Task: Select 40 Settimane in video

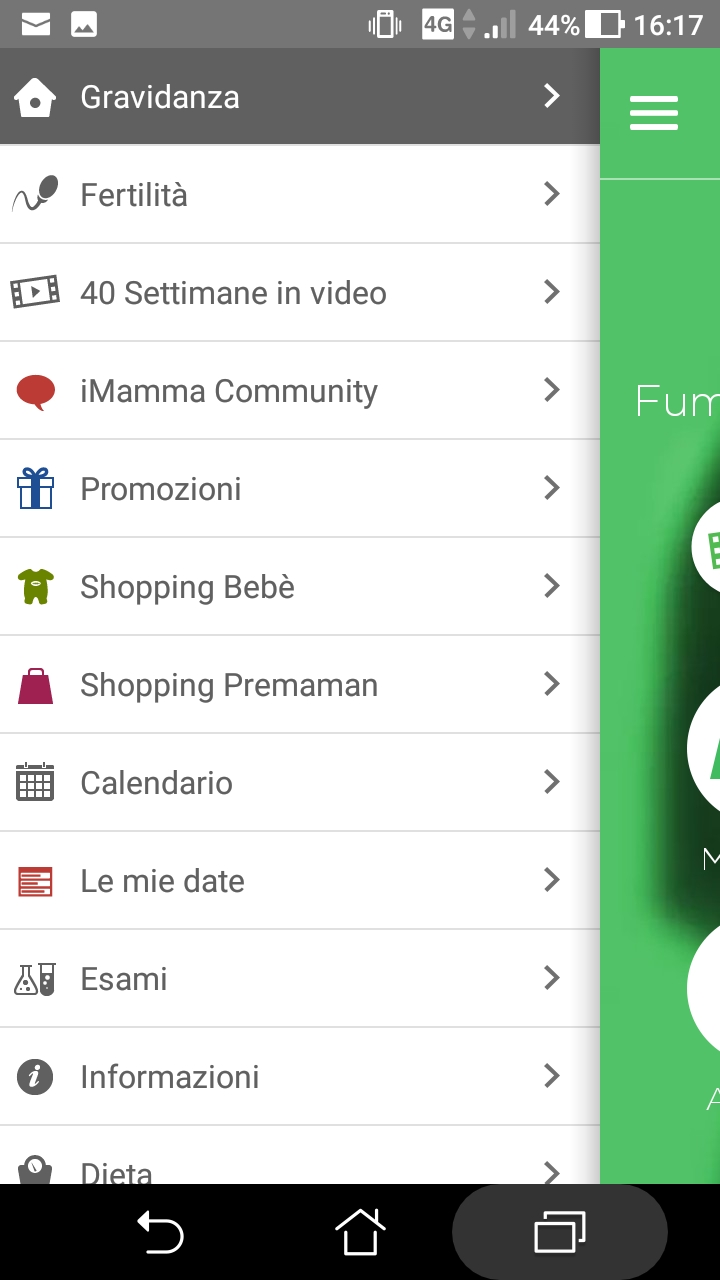Action: (300, 293)
